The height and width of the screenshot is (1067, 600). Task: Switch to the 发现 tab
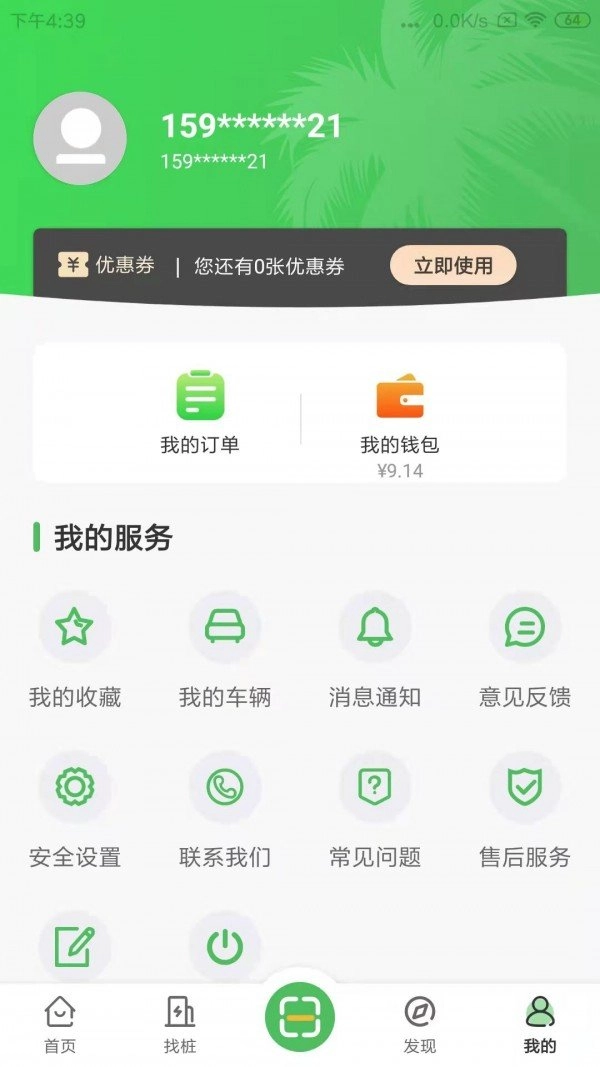(420, 1025)
